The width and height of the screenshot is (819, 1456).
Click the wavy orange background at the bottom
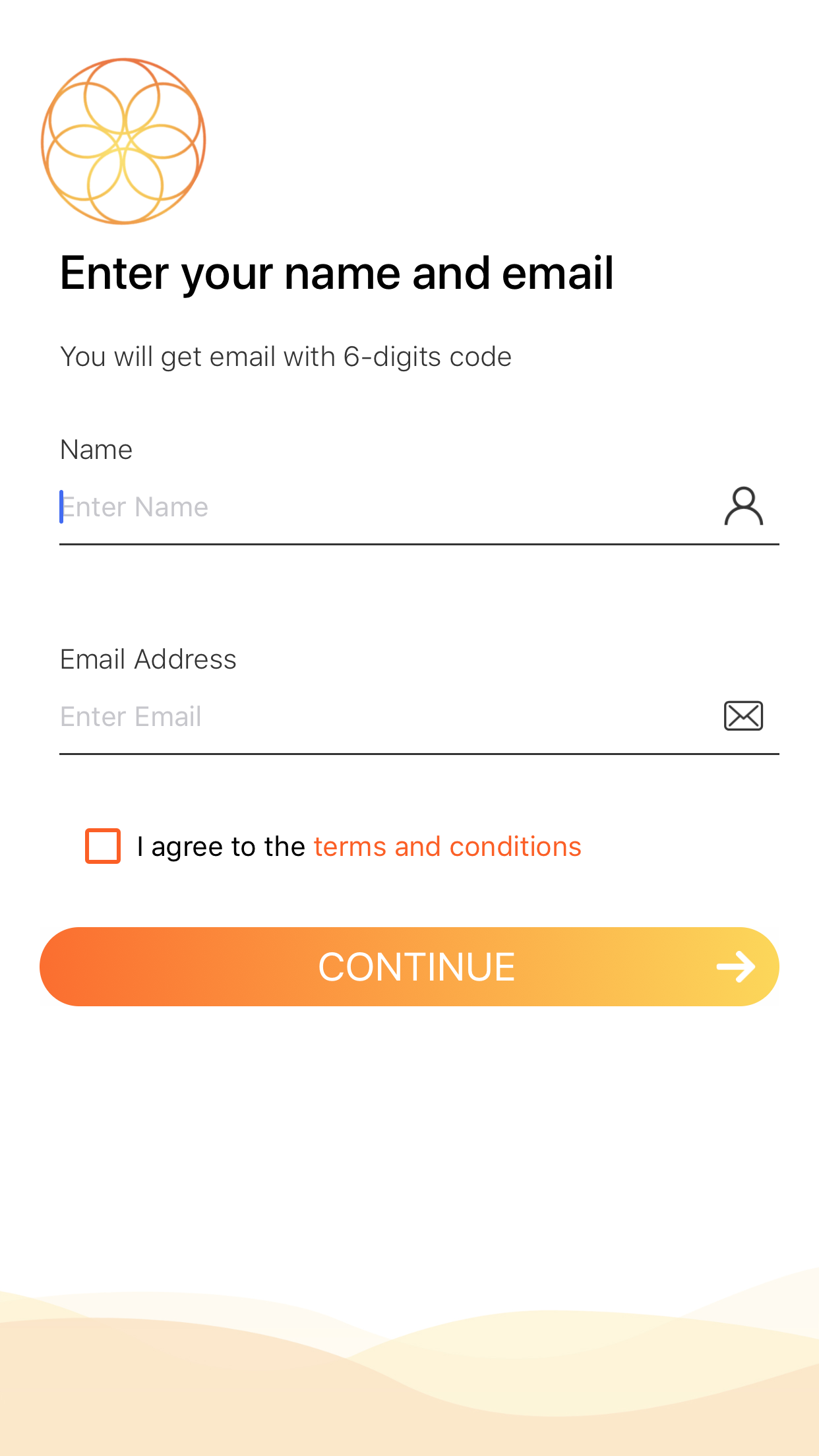tap(409, 1385)
